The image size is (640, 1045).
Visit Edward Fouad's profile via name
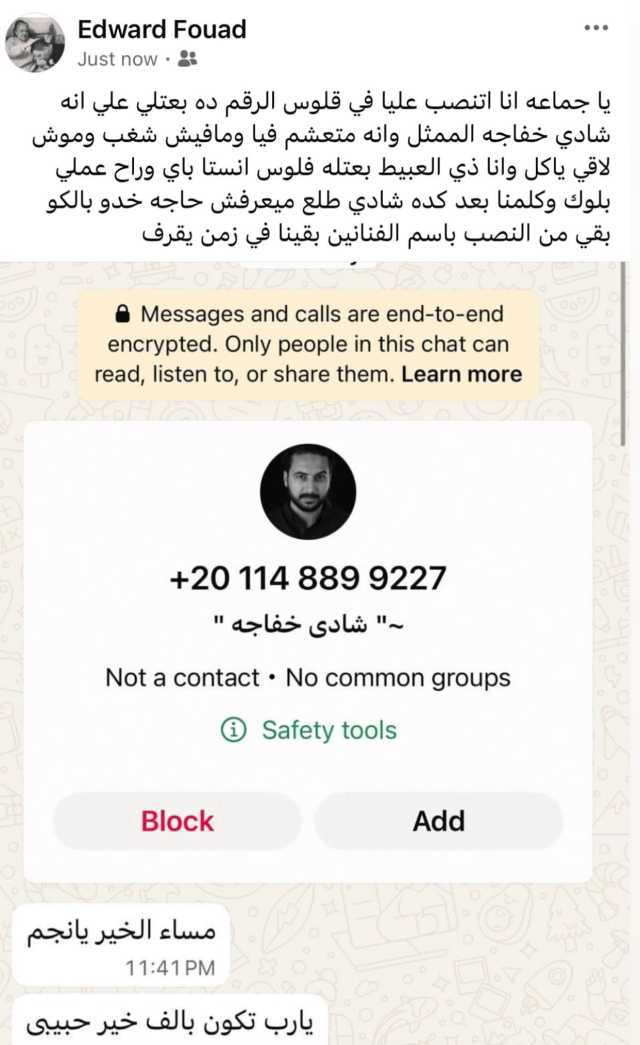(x=161, y=28)
